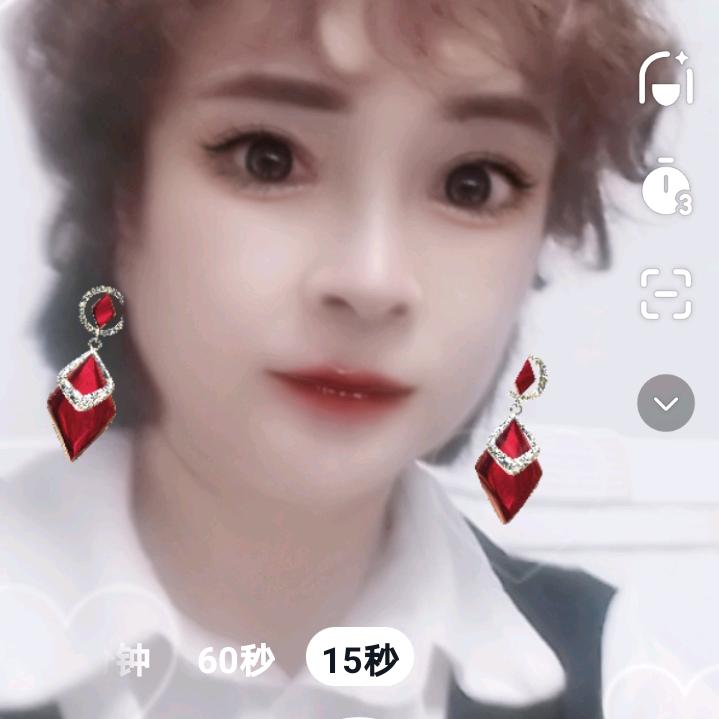Set the 3-second countdown timer
Viewport: 719px width, 719px height.
(666, 187)
